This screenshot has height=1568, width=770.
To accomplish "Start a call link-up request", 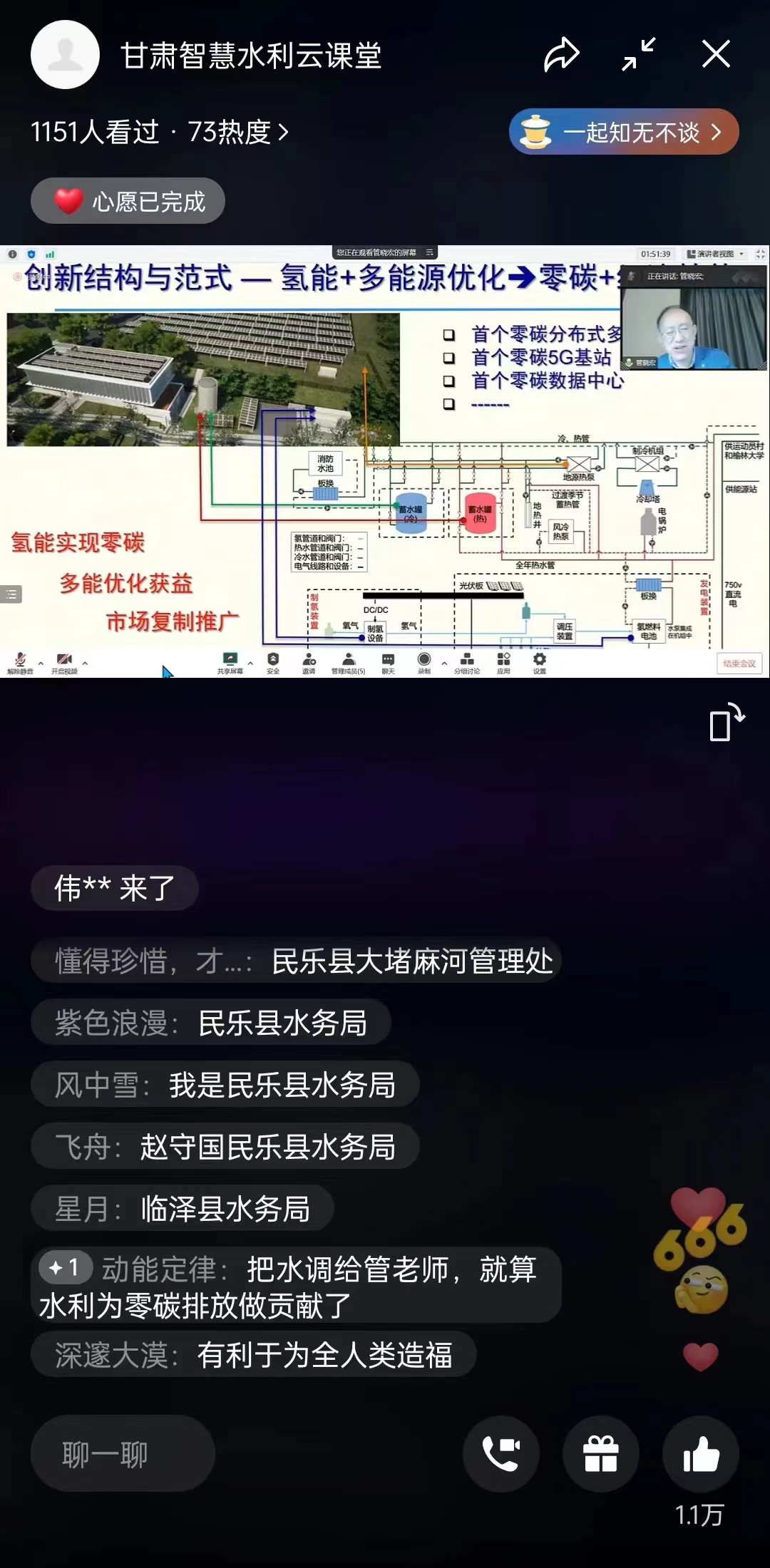I will pyautogui.click(x=501, y=1454).
